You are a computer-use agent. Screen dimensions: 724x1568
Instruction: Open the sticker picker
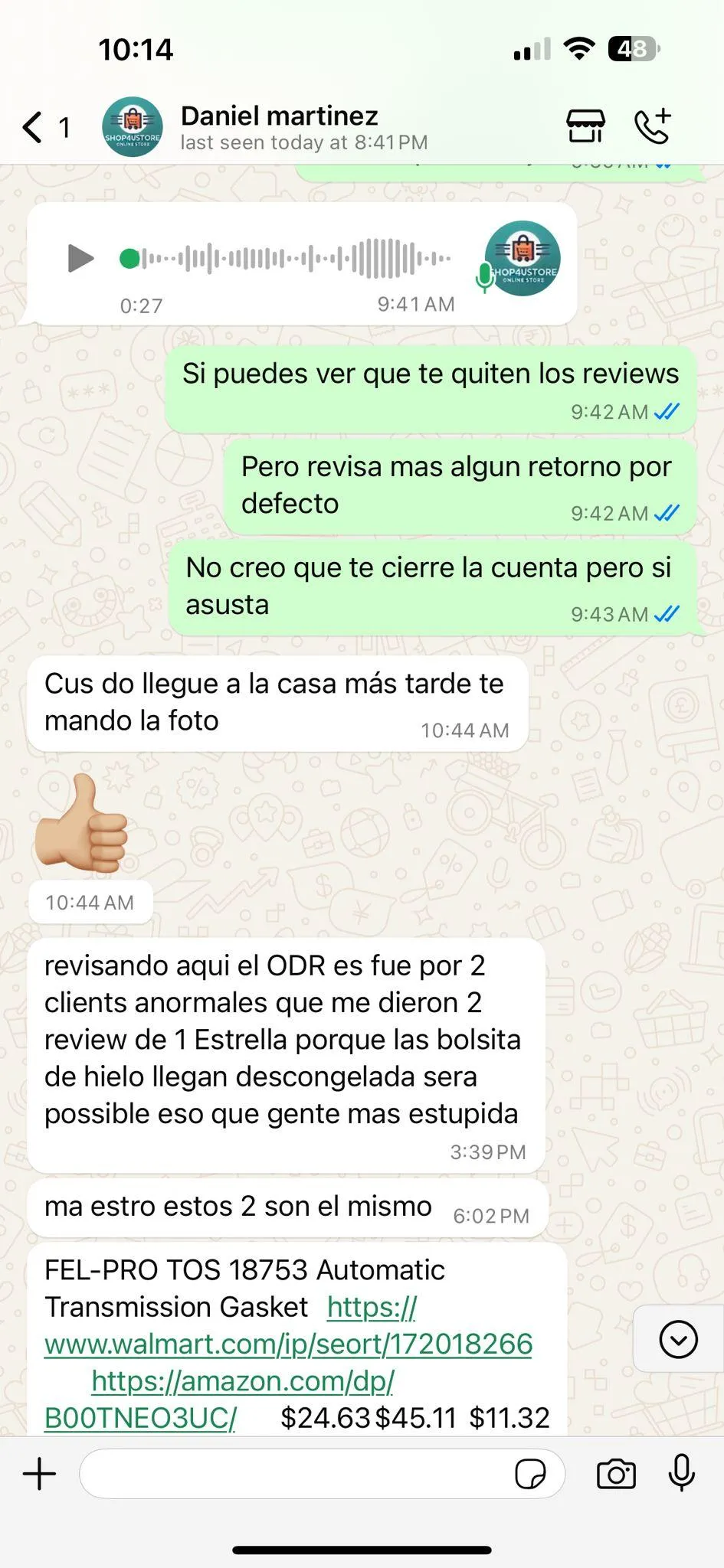click(530, 1474)
